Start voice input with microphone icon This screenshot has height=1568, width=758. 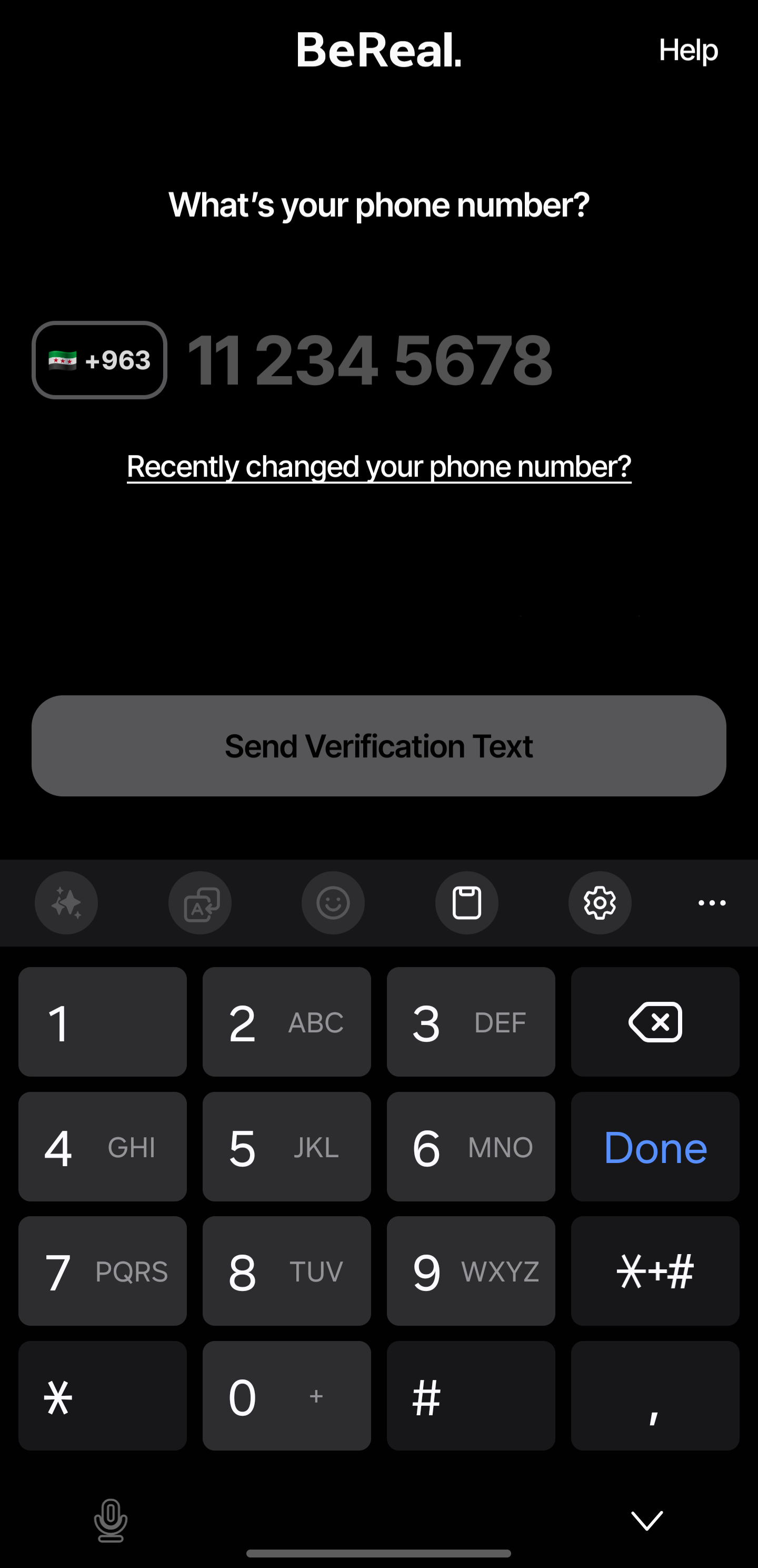pyautogui.click(x=111, y=1520)
